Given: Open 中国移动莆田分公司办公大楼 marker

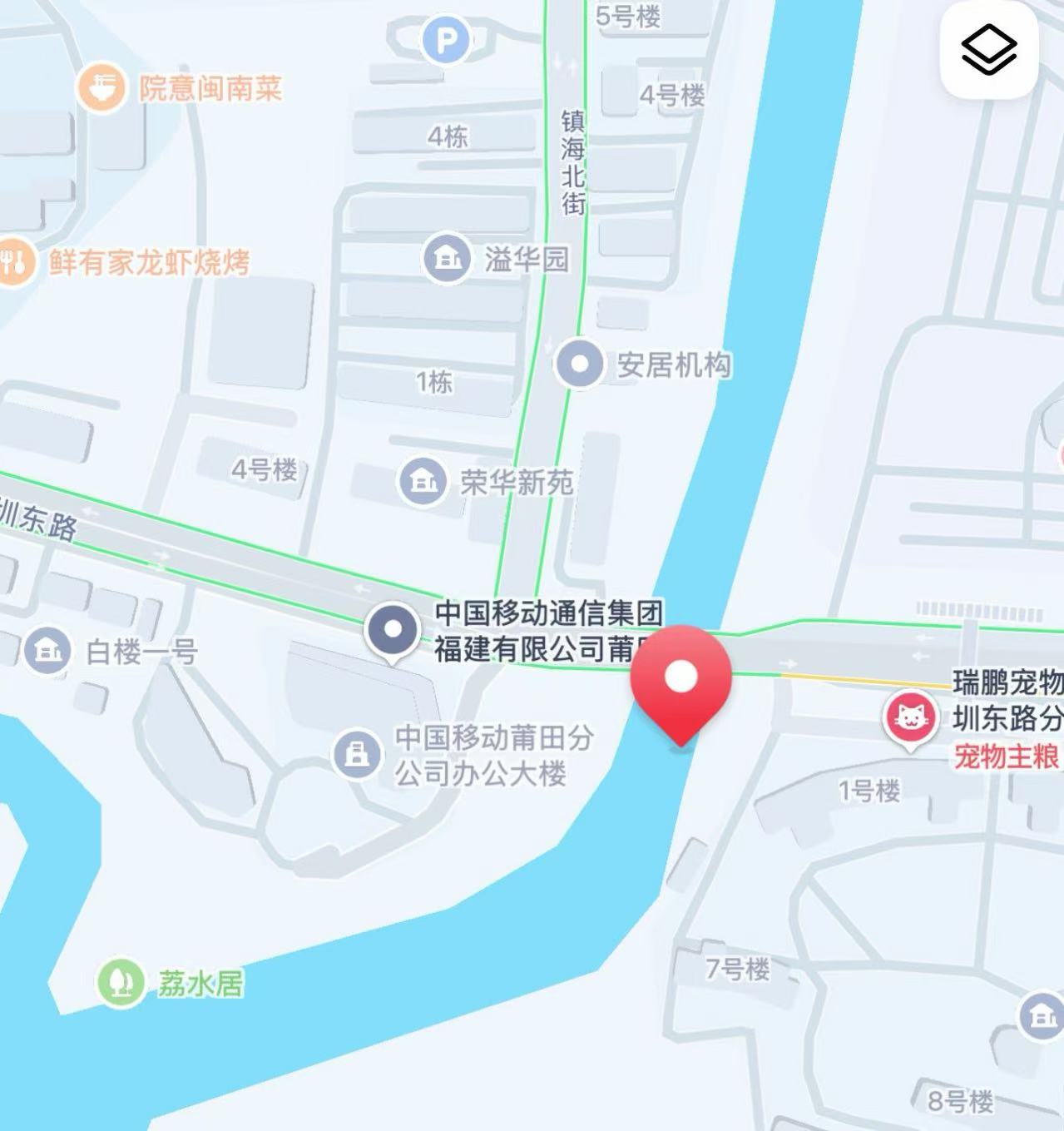Looking at the screenshot, I should pos(358,753).
